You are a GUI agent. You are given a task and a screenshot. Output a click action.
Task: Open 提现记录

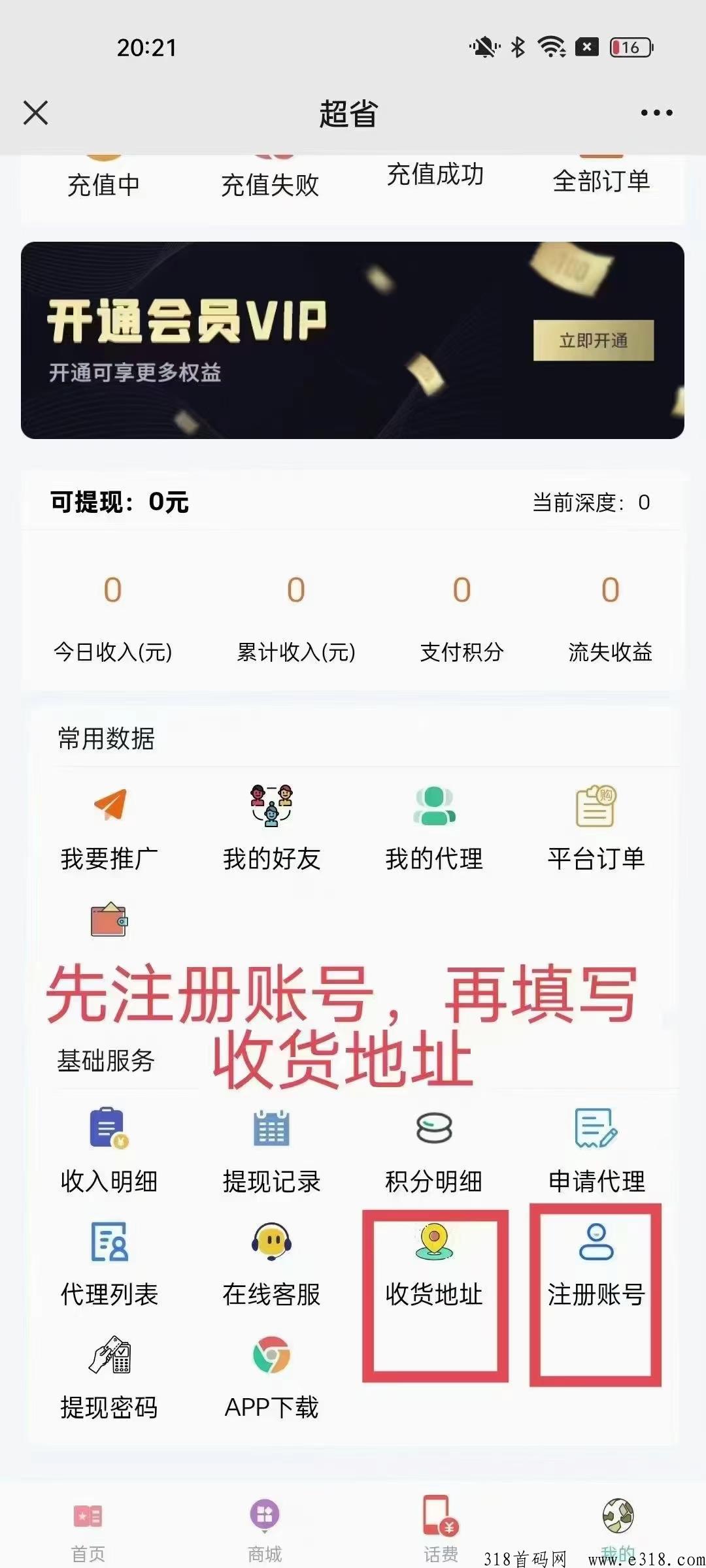(x=271, y=1151)
